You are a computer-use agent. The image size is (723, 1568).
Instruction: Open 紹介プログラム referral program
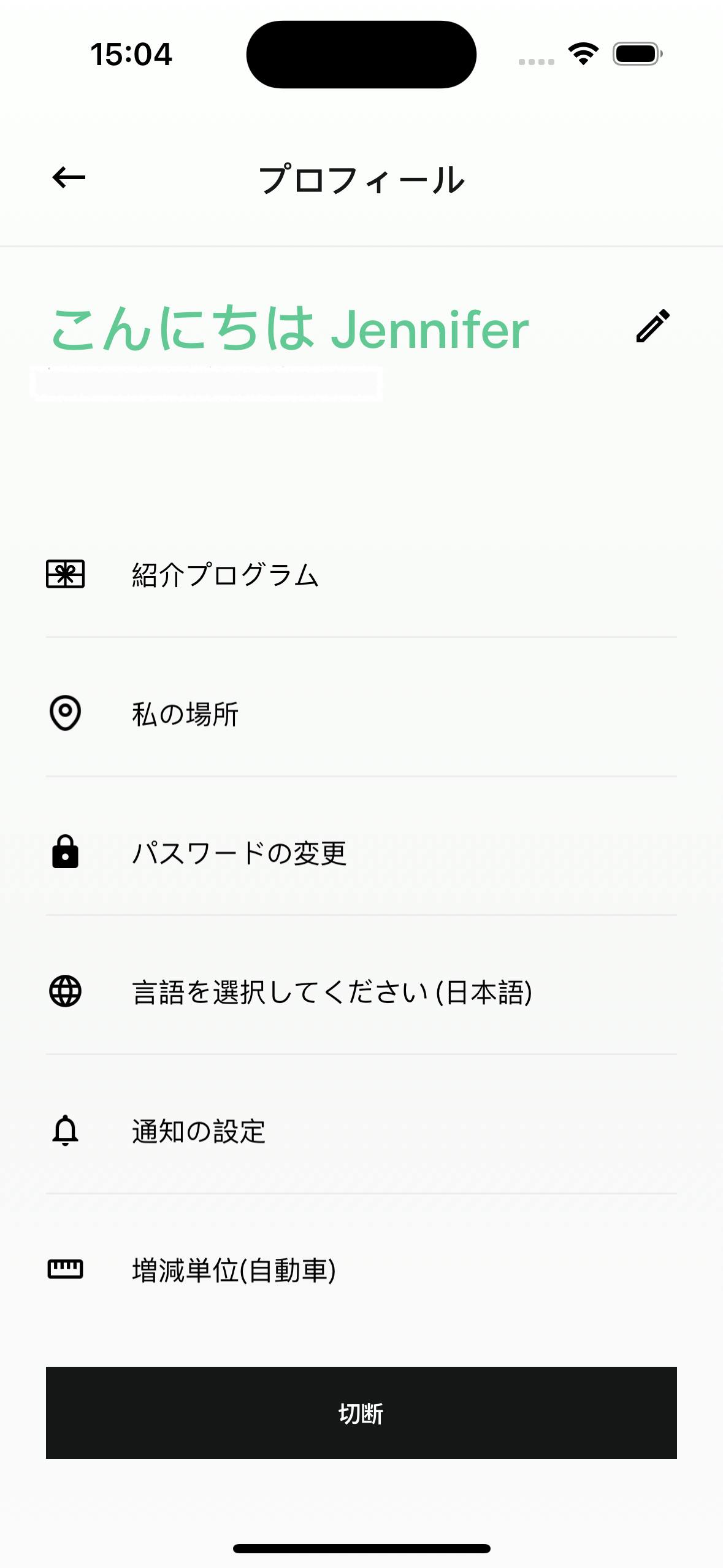pyautogui.click(x=224, y=575)
